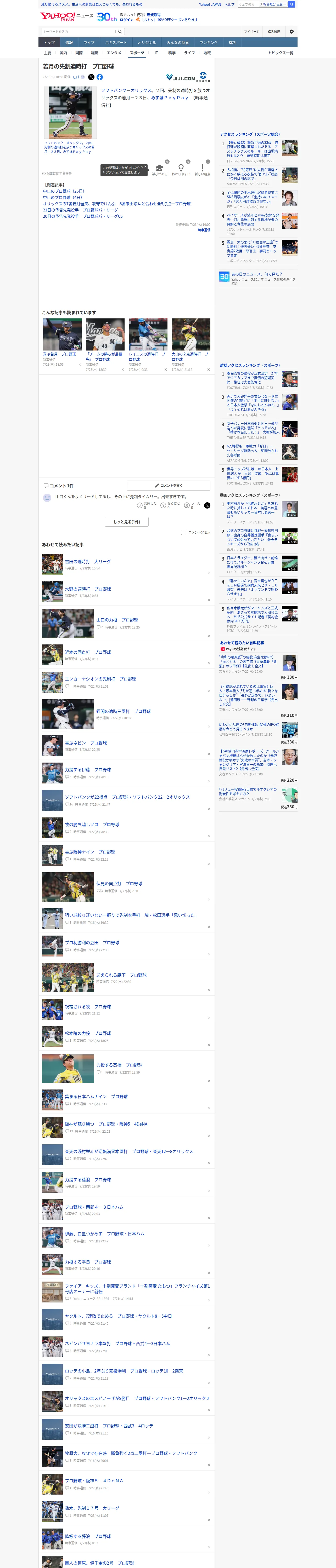Tap コメントを書く button
This screenshot has width=336, height=1568.
pos(168,485)
